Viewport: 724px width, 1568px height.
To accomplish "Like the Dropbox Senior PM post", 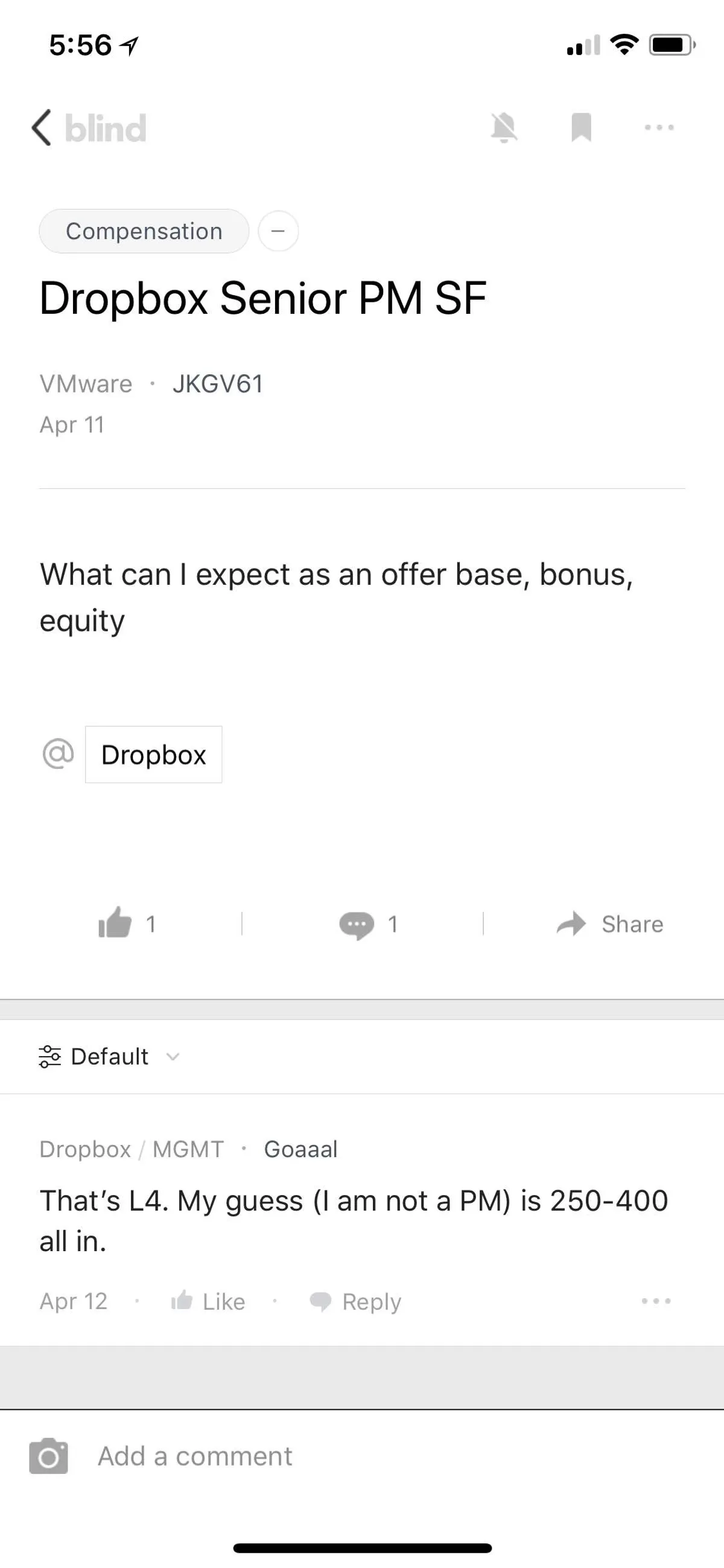I will point(127,924).
